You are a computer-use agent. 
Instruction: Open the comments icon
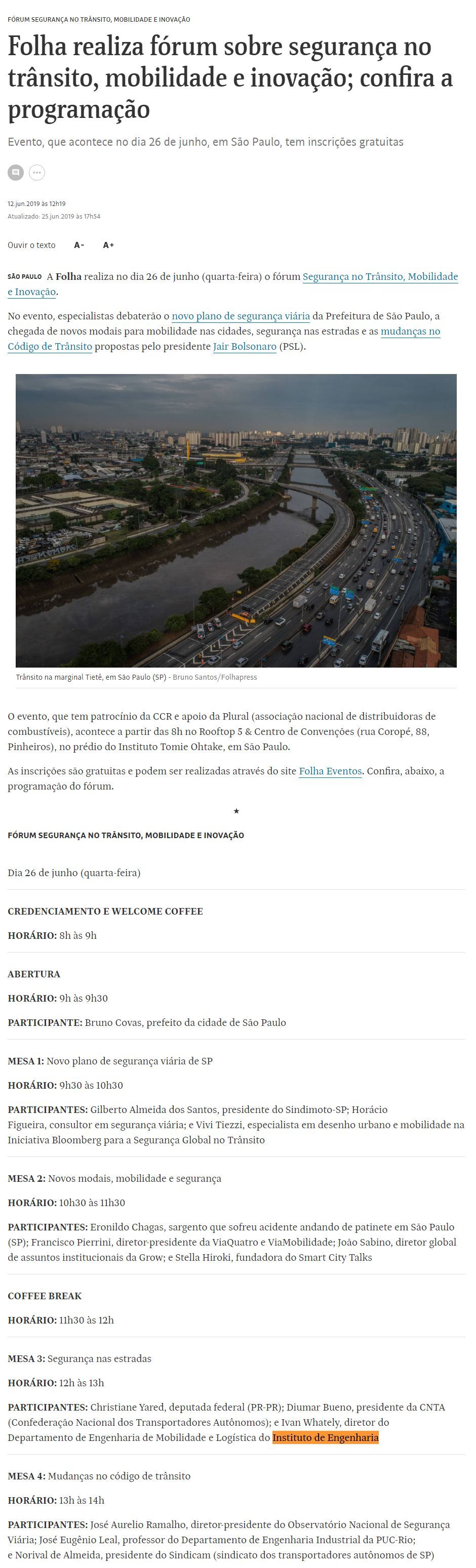tap(16, 173)
